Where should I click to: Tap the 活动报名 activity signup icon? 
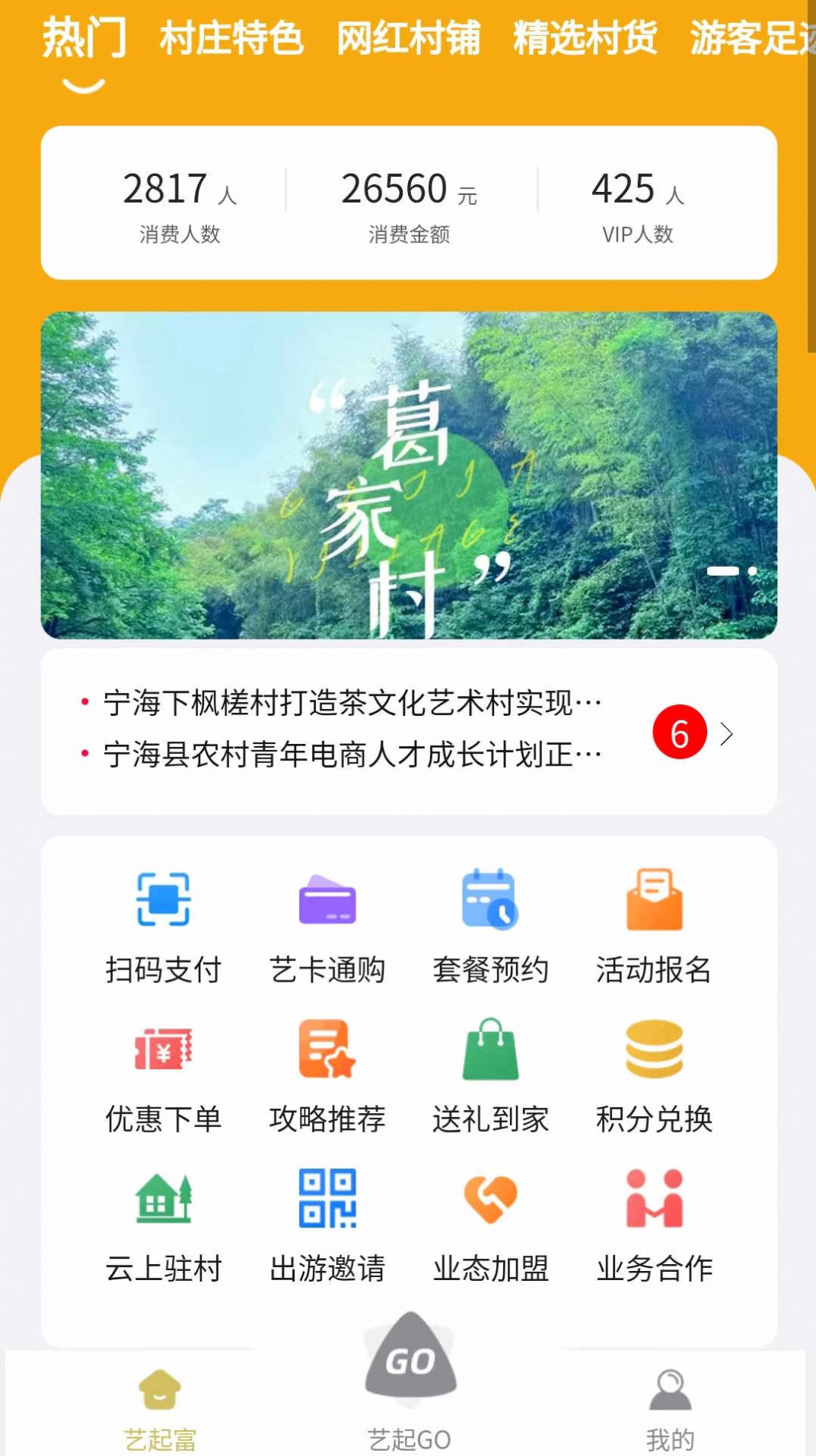pyautogui.click(x=655, y=902)
